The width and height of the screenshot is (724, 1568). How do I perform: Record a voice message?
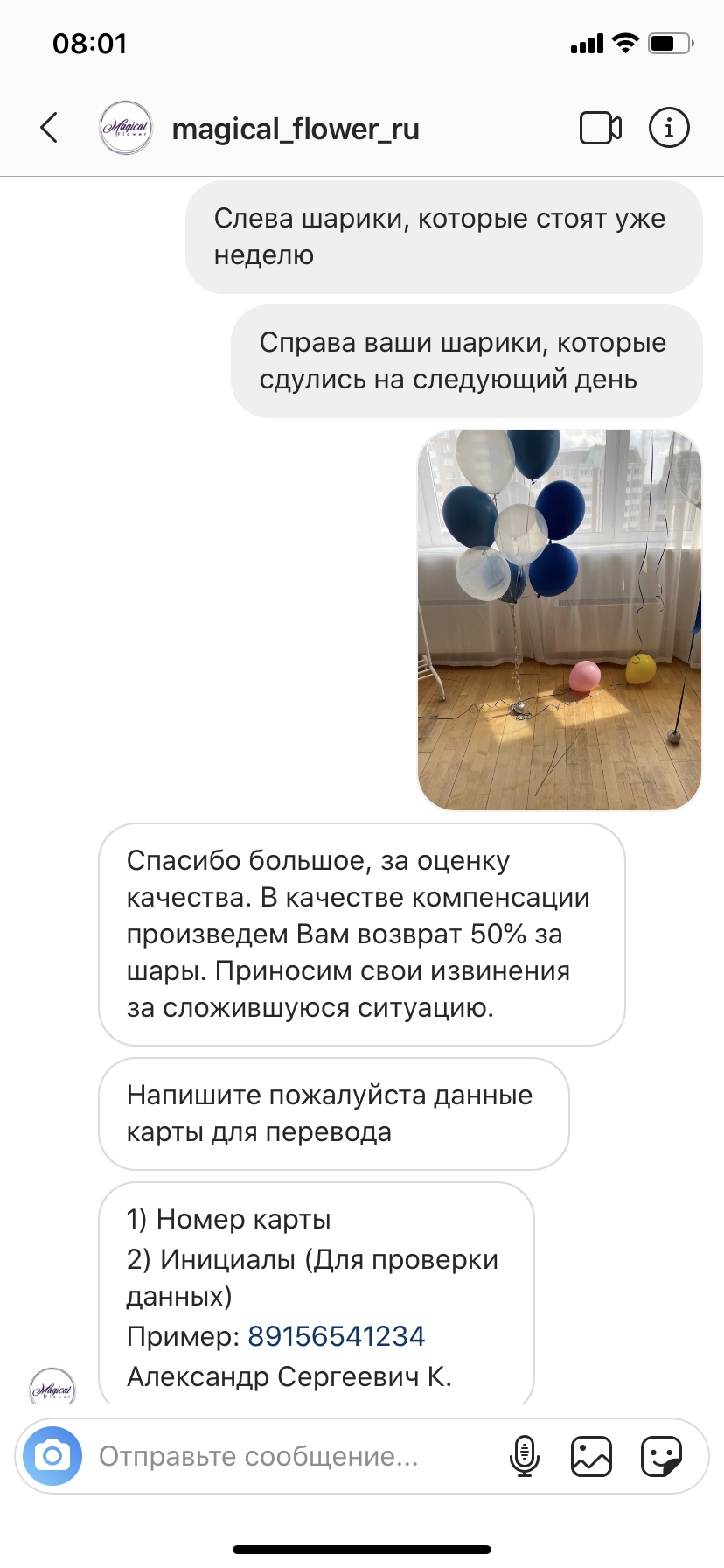point(524,1456)
